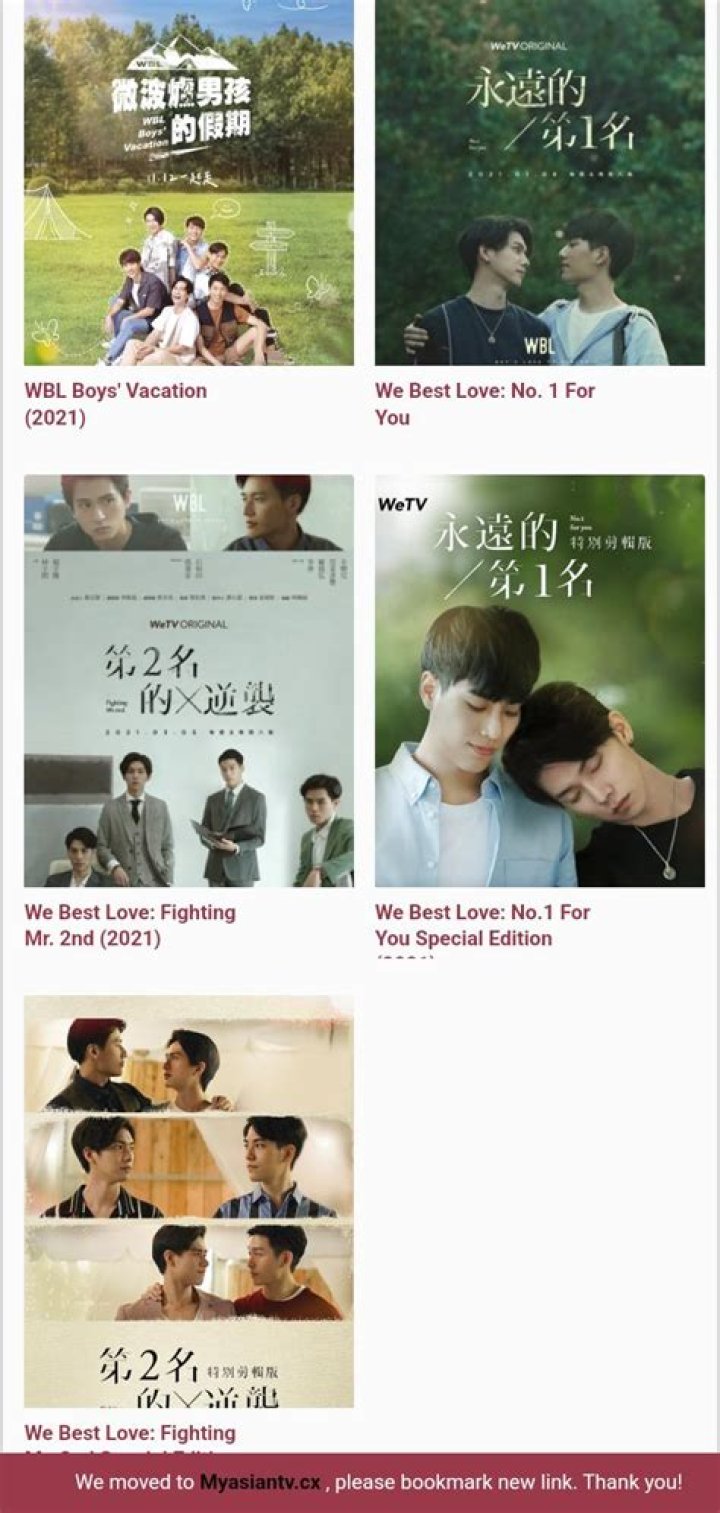The image size is (720, 1513).
Task: Open the WBL Boys' Vacation poster
Action: pyautogui.click(x=188, y=182)
